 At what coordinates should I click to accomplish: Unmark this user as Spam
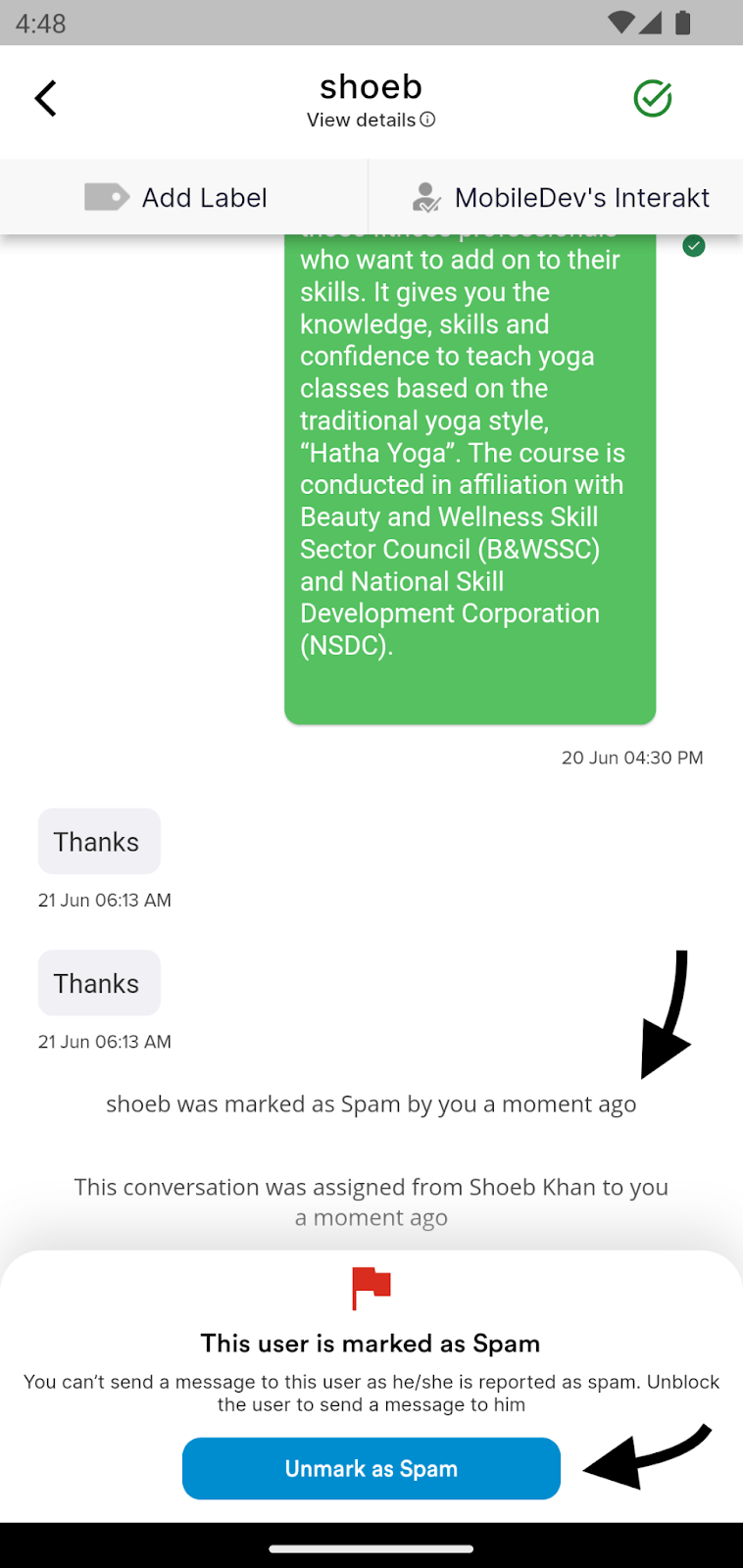tap(371, 1468)
